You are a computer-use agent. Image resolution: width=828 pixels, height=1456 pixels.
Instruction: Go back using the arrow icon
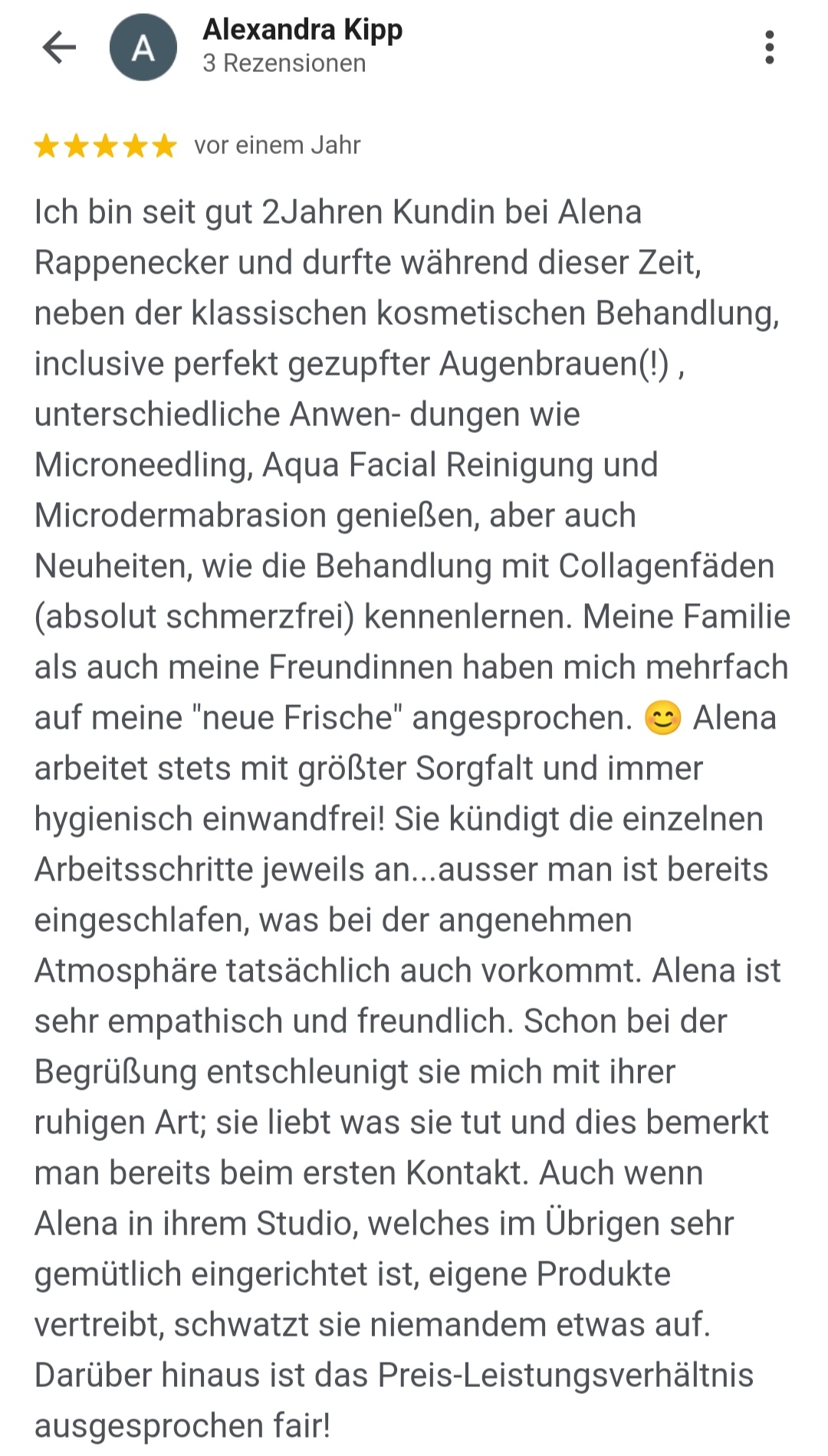[x=59, y=48]
